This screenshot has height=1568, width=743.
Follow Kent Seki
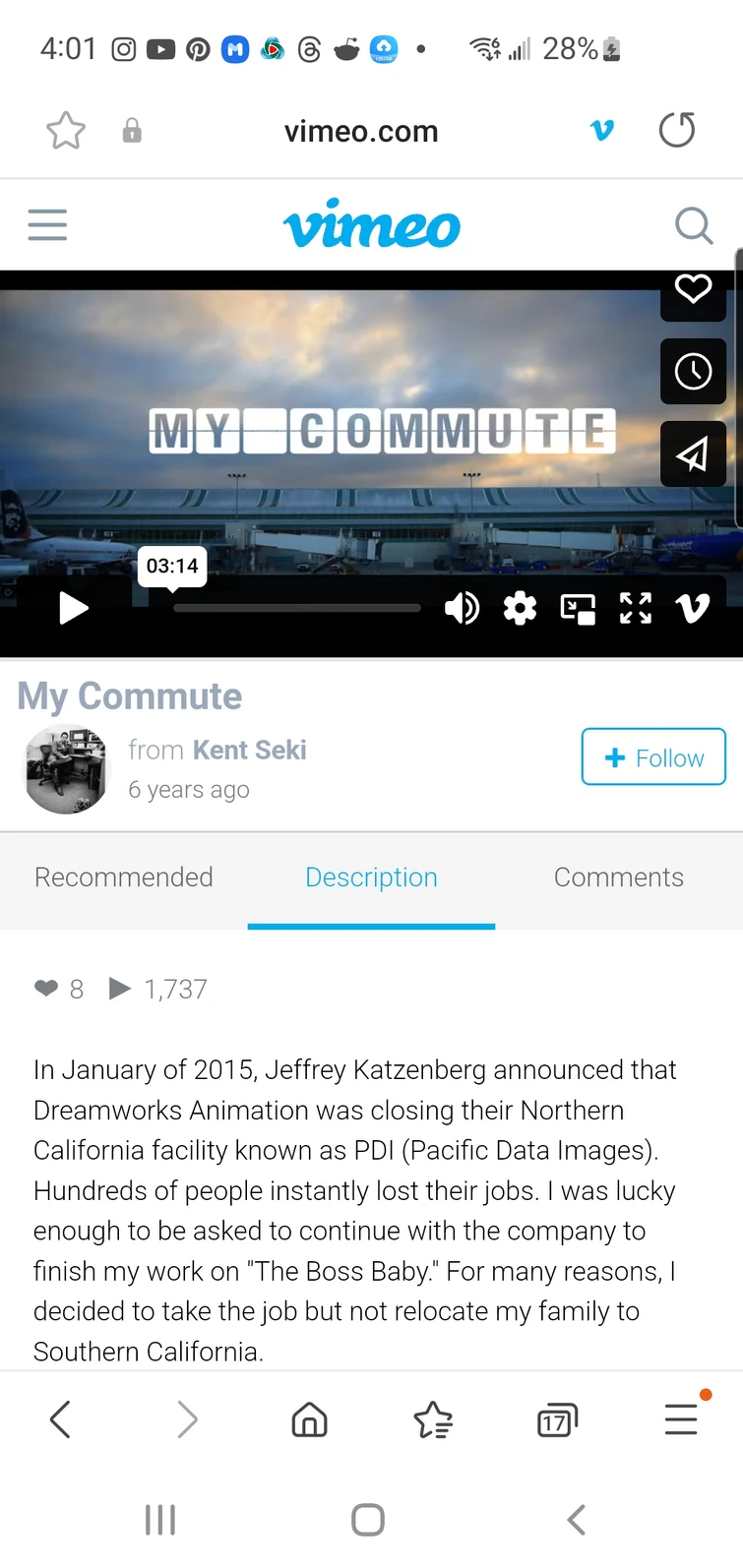click(x=653, y=757)
